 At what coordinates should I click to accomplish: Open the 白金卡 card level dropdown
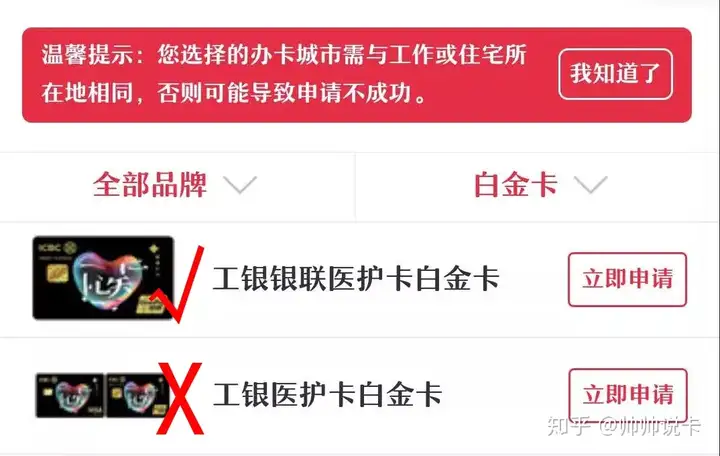click(x=540, y=185)
